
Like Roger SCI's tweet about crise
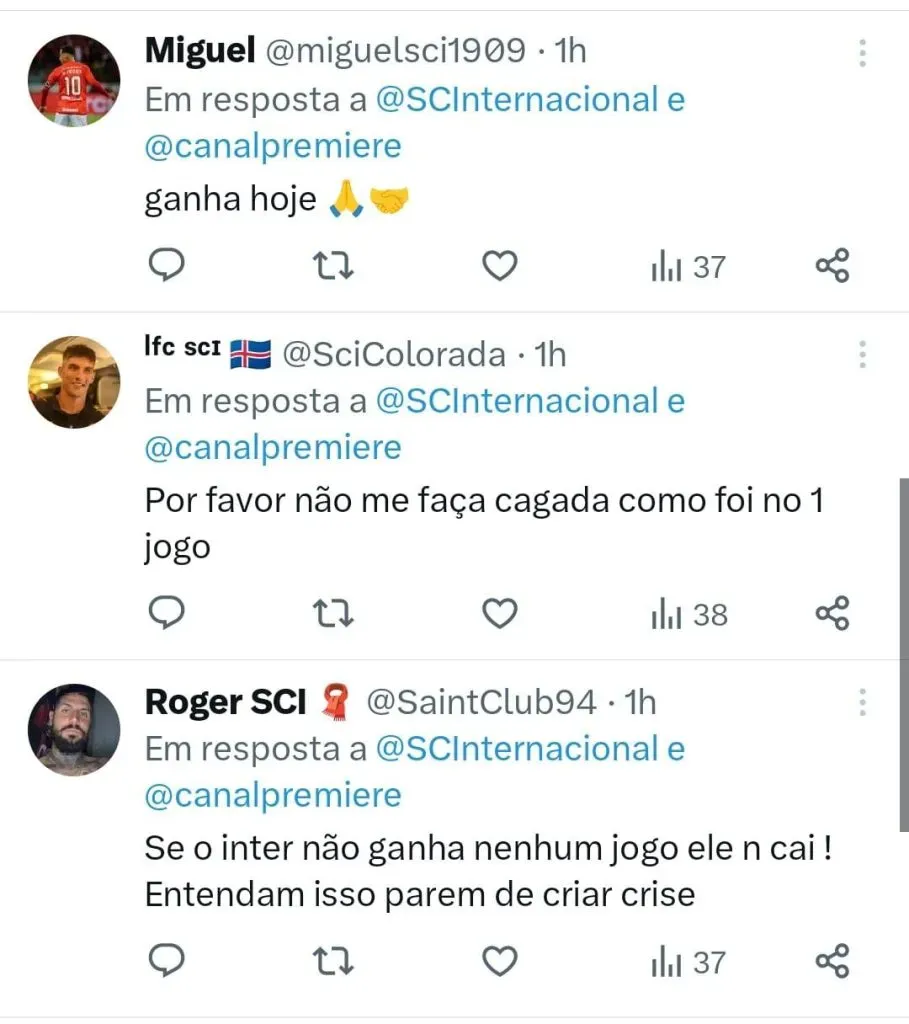coord(499,962)
